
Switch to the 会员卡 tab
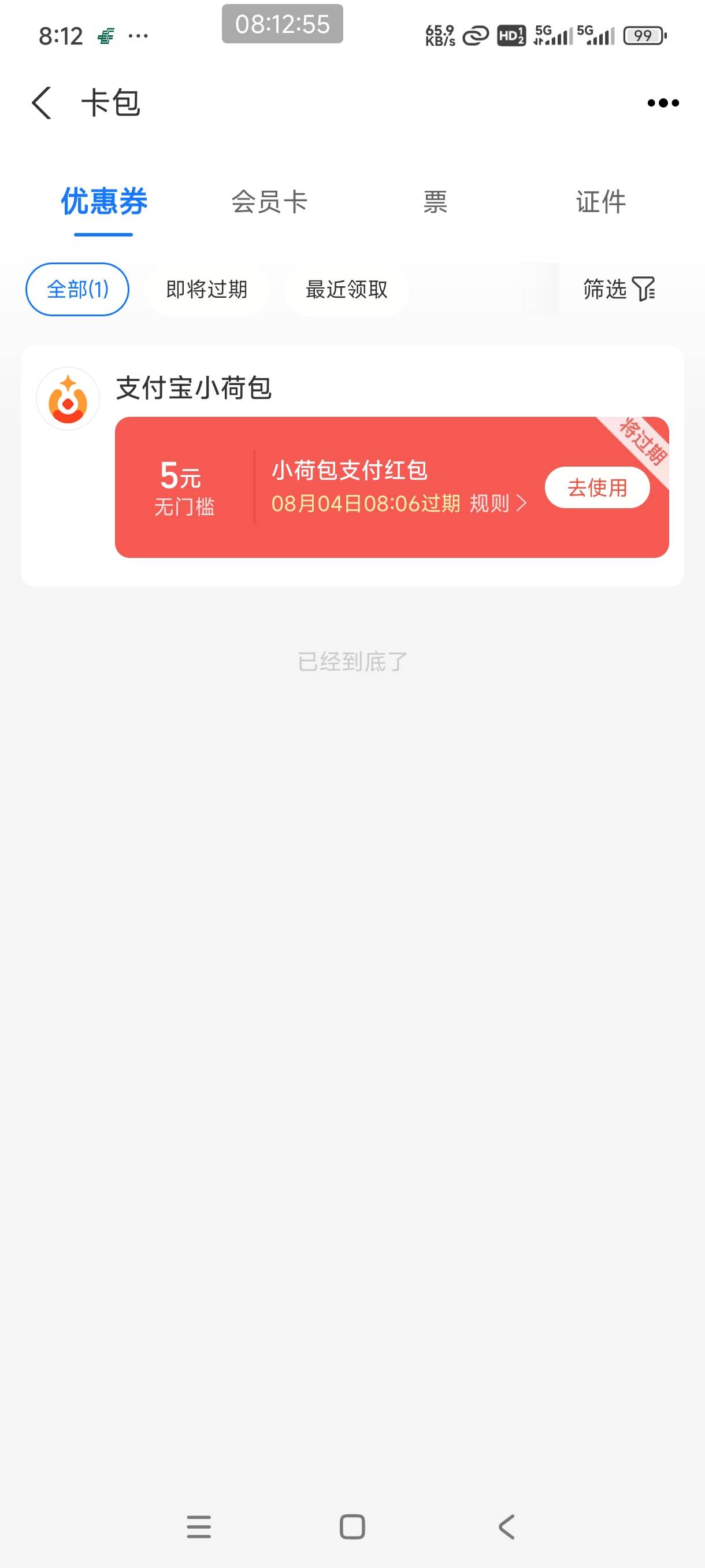tap(269, 201)
